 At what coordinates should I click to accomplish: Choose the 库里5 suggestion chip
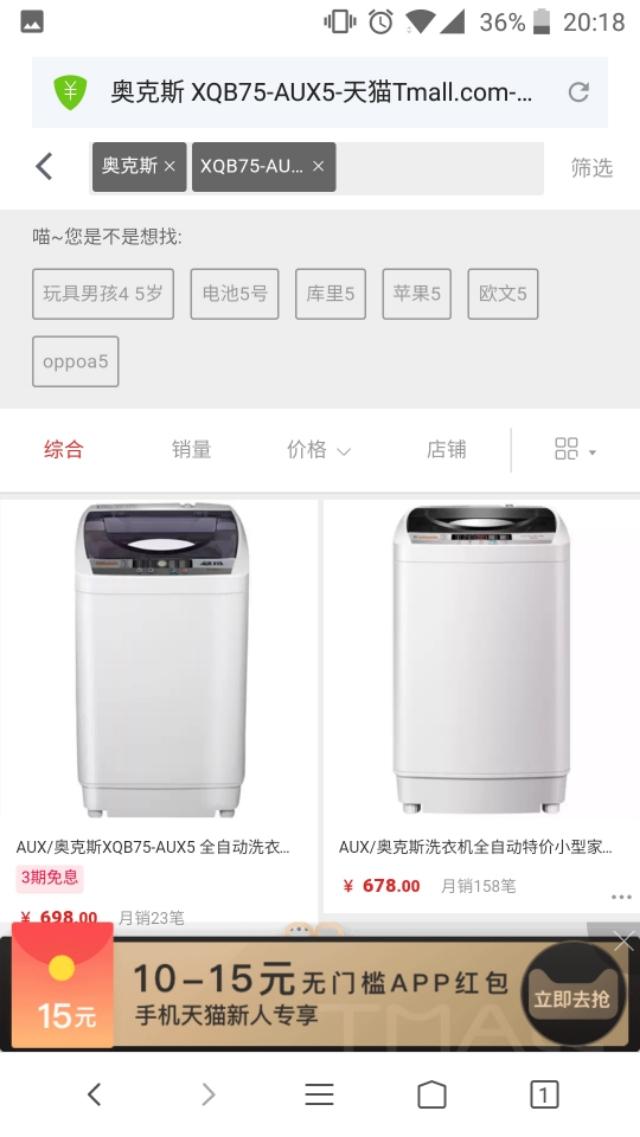click(x=330, y=294)
